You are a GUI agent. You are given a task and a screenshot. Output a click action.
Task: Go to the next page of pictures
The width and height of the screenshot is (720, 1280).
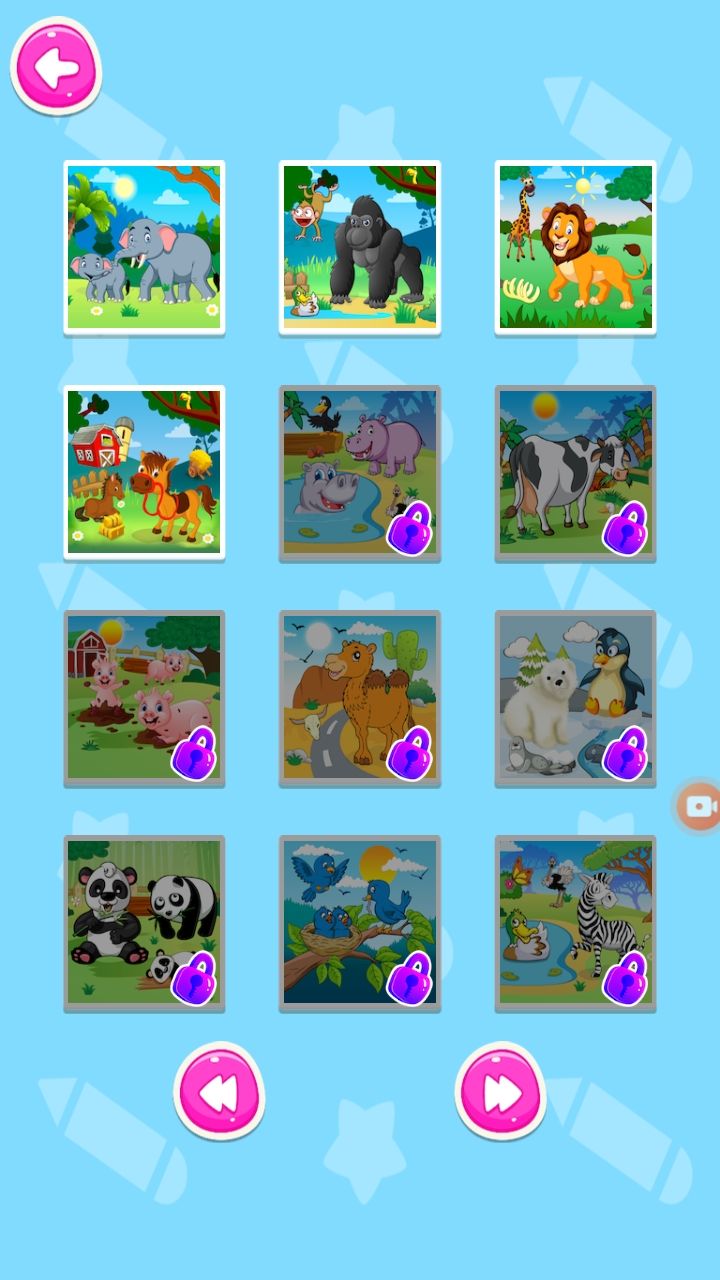tap(501, 1092)
